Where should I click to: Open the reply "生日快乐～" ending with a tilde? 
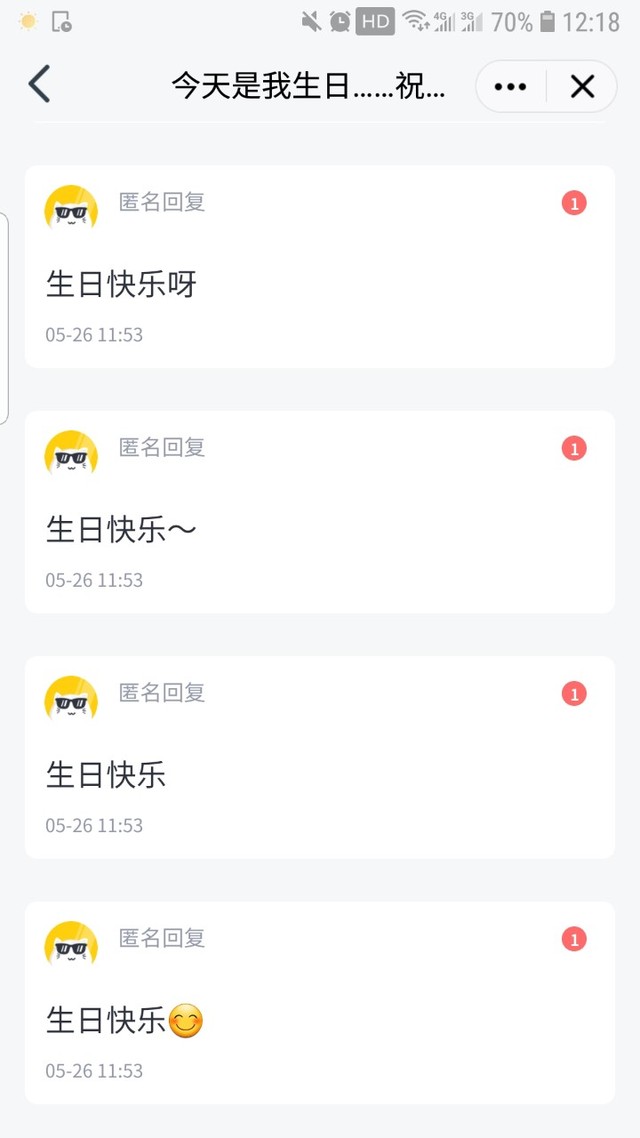(x=122, y=530)
